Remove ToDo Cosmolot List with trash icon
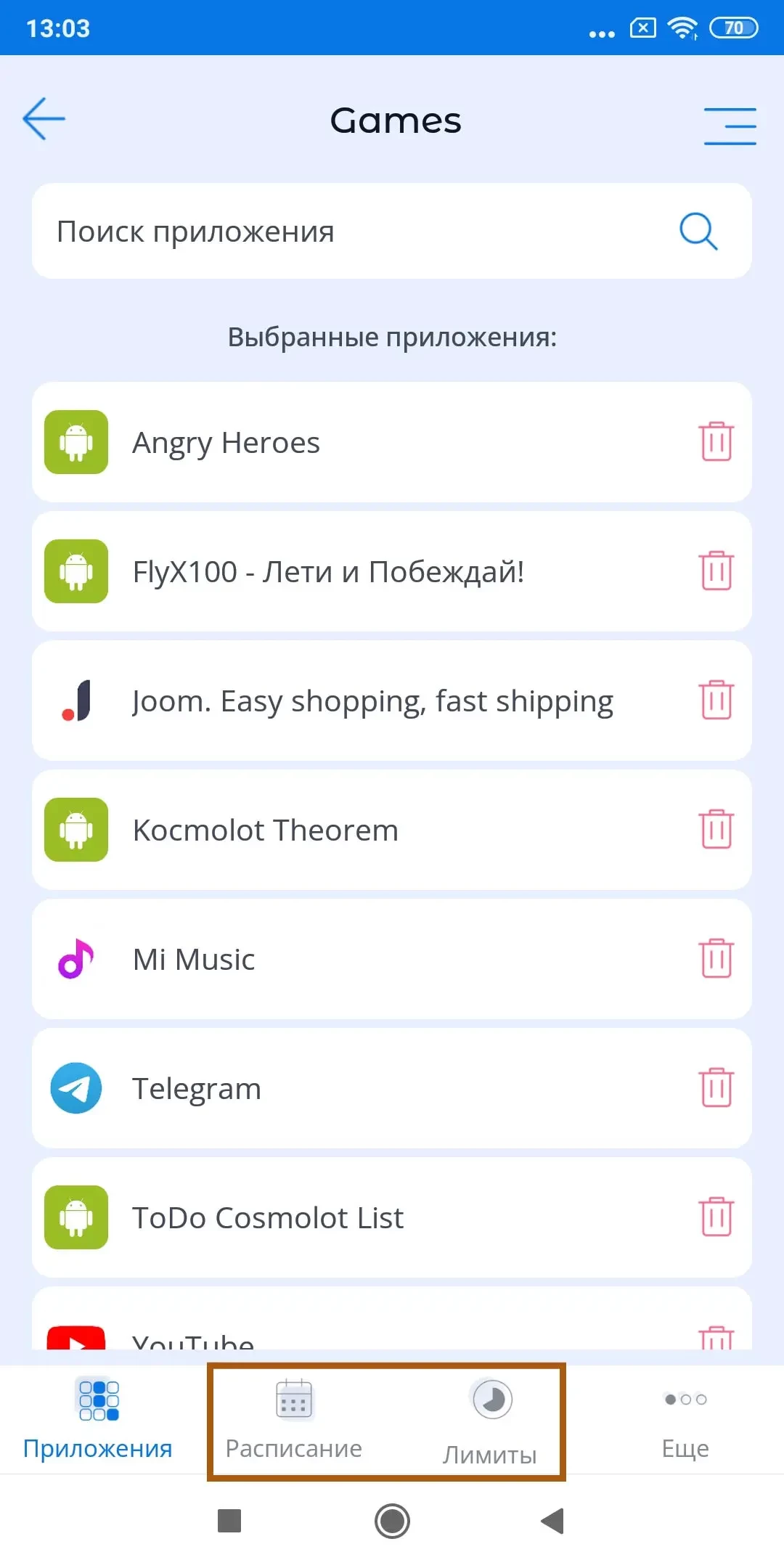784x1568 pixels. [x=716, y=1217]
